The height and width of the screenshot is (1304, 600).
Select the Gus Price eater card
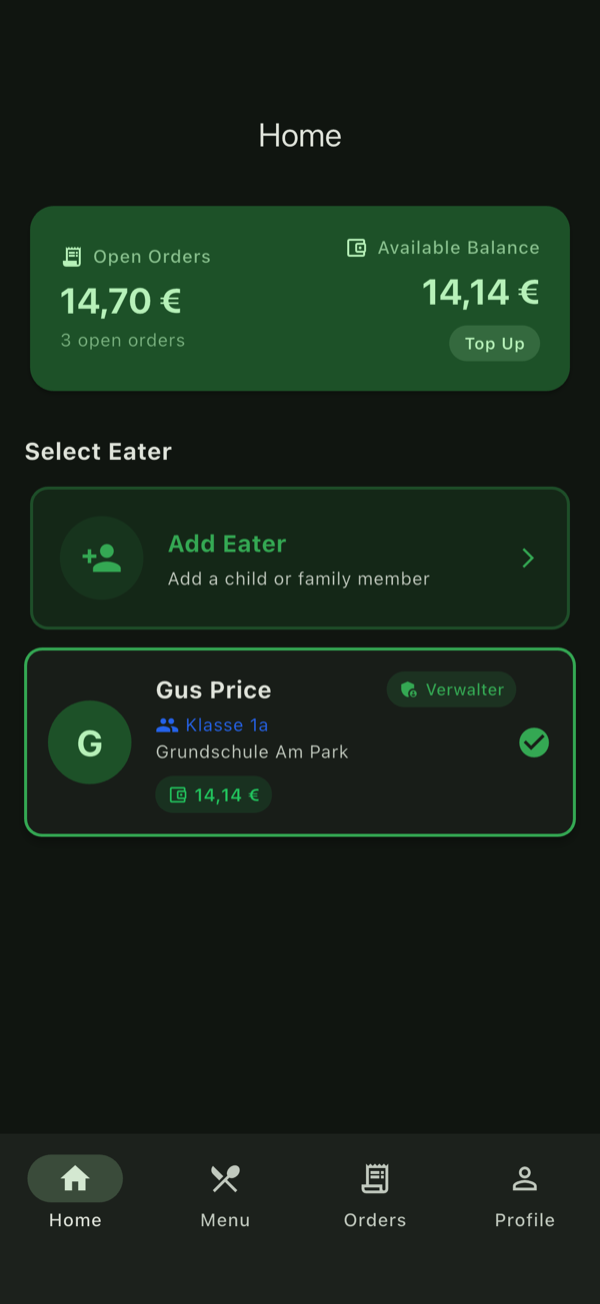click(x=300, y=742)
